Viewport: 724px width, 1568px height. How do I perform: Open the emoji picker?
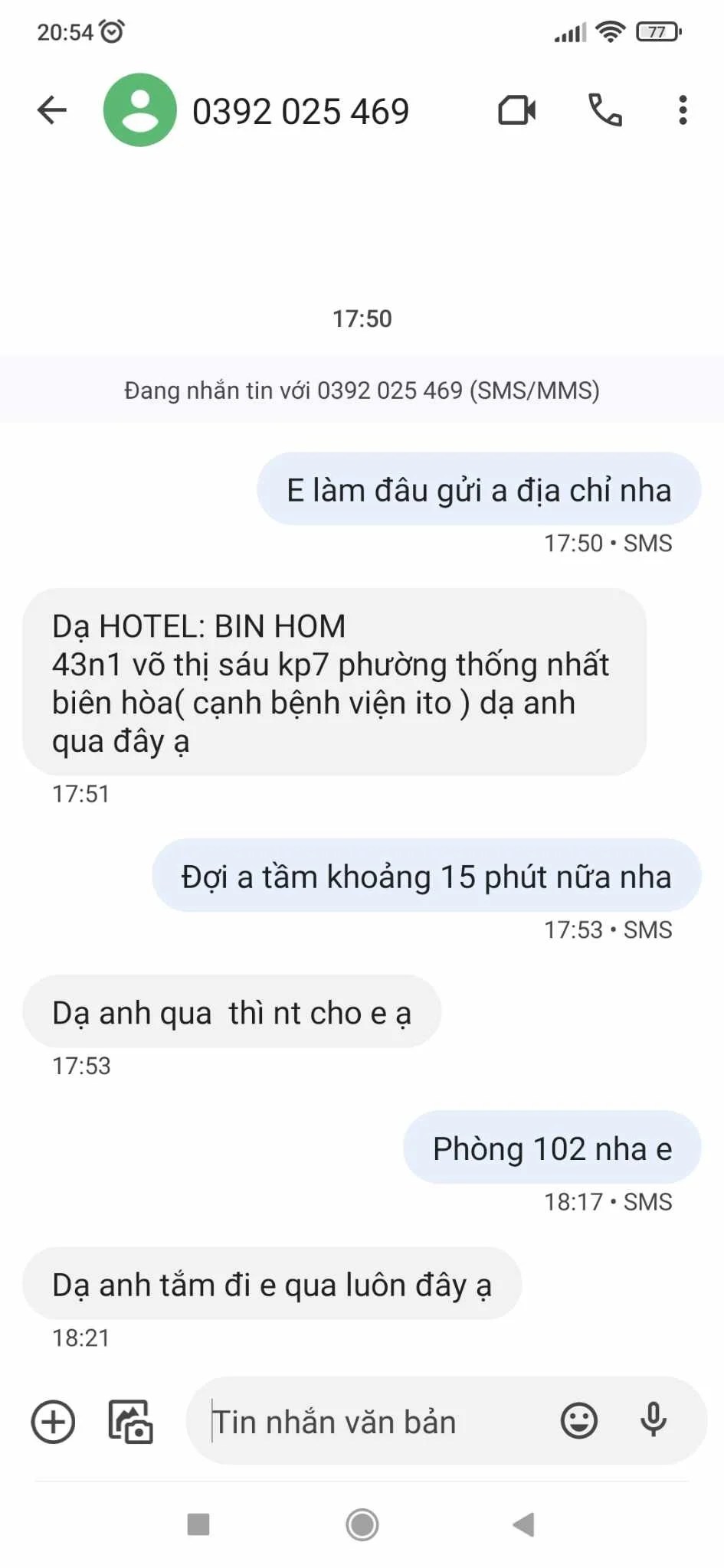click(x=579, y=1421)
